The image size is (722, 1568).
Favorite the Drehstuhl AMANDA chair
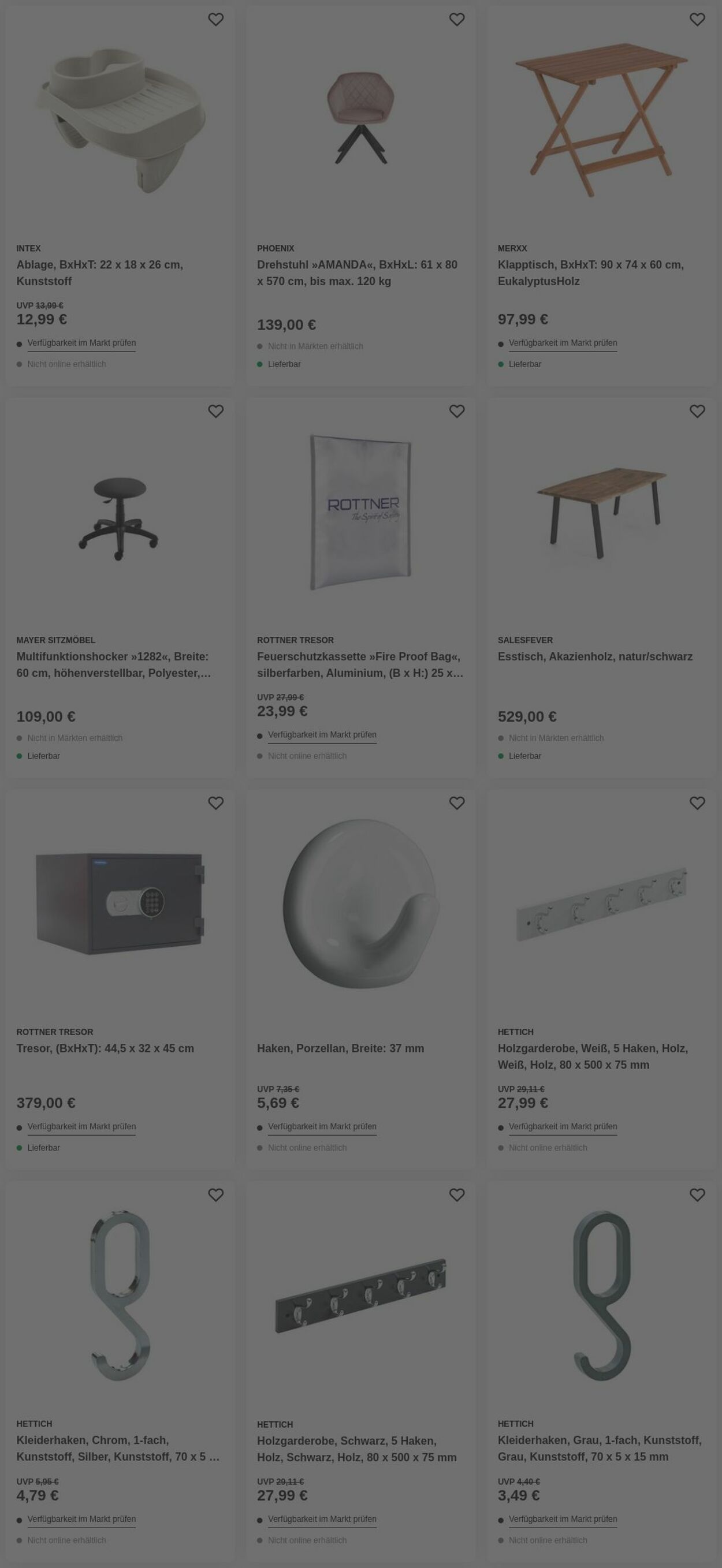[456, 20]
